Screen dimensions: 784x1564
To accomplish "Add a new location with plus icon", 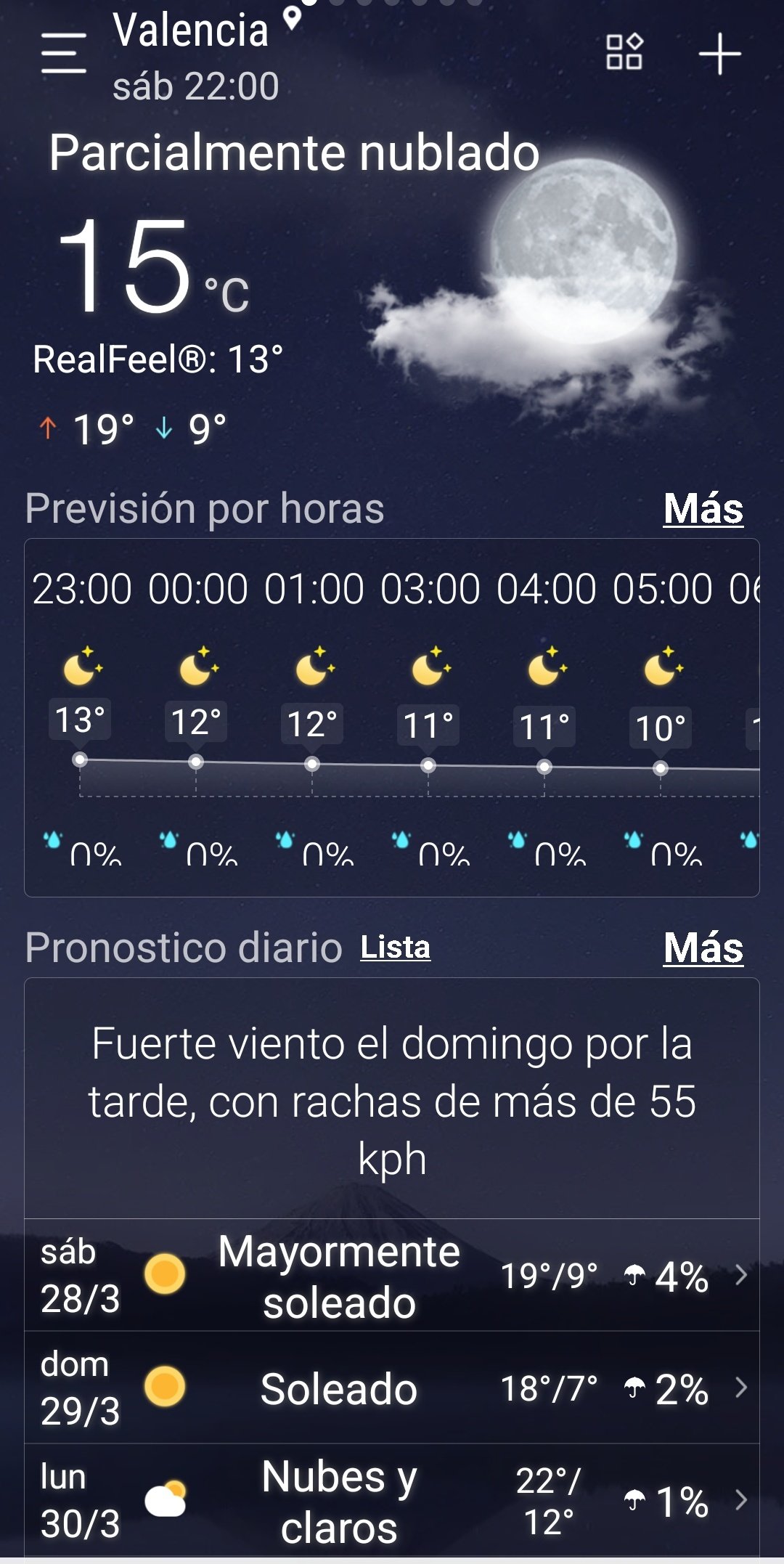I will [719, 54].
